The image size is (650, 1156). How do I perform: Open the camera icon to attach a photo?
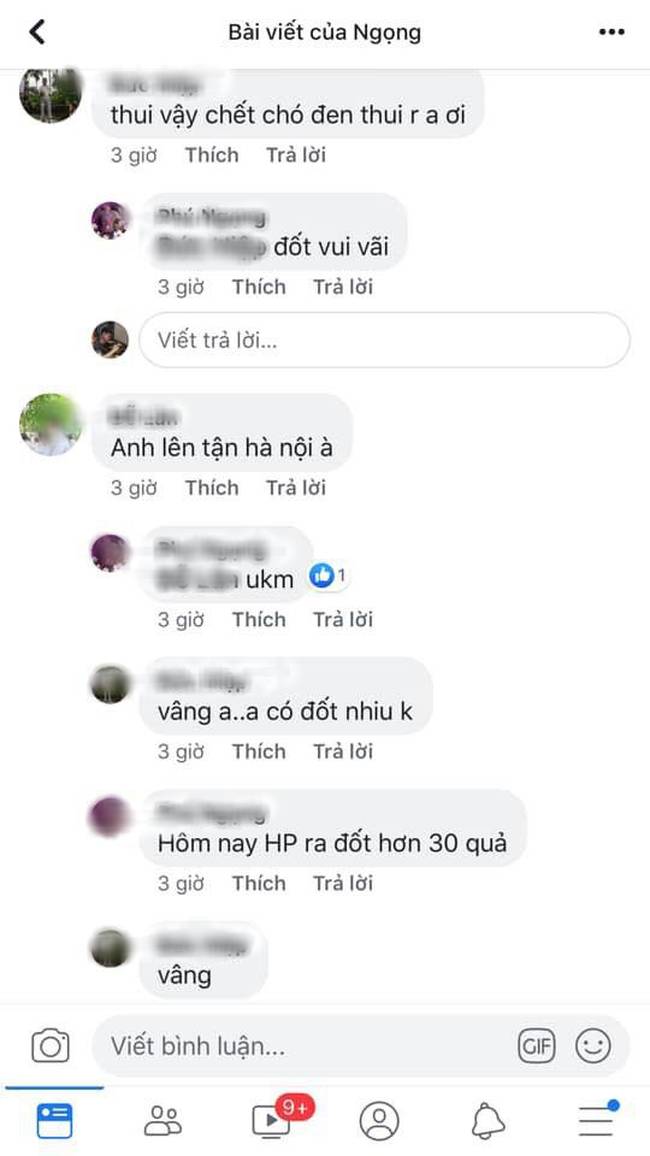49,1047
